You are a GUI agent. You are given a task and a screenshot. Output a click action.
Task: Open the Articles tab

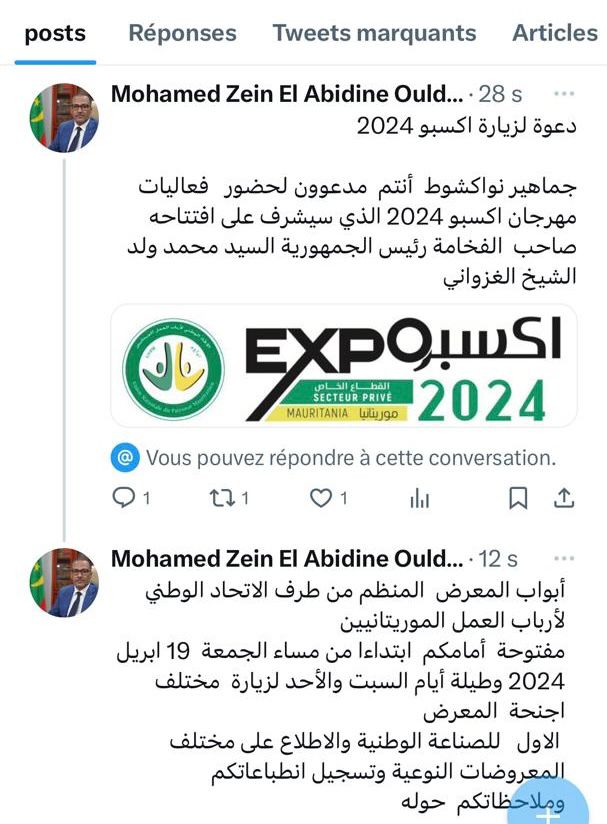point(555,33)
